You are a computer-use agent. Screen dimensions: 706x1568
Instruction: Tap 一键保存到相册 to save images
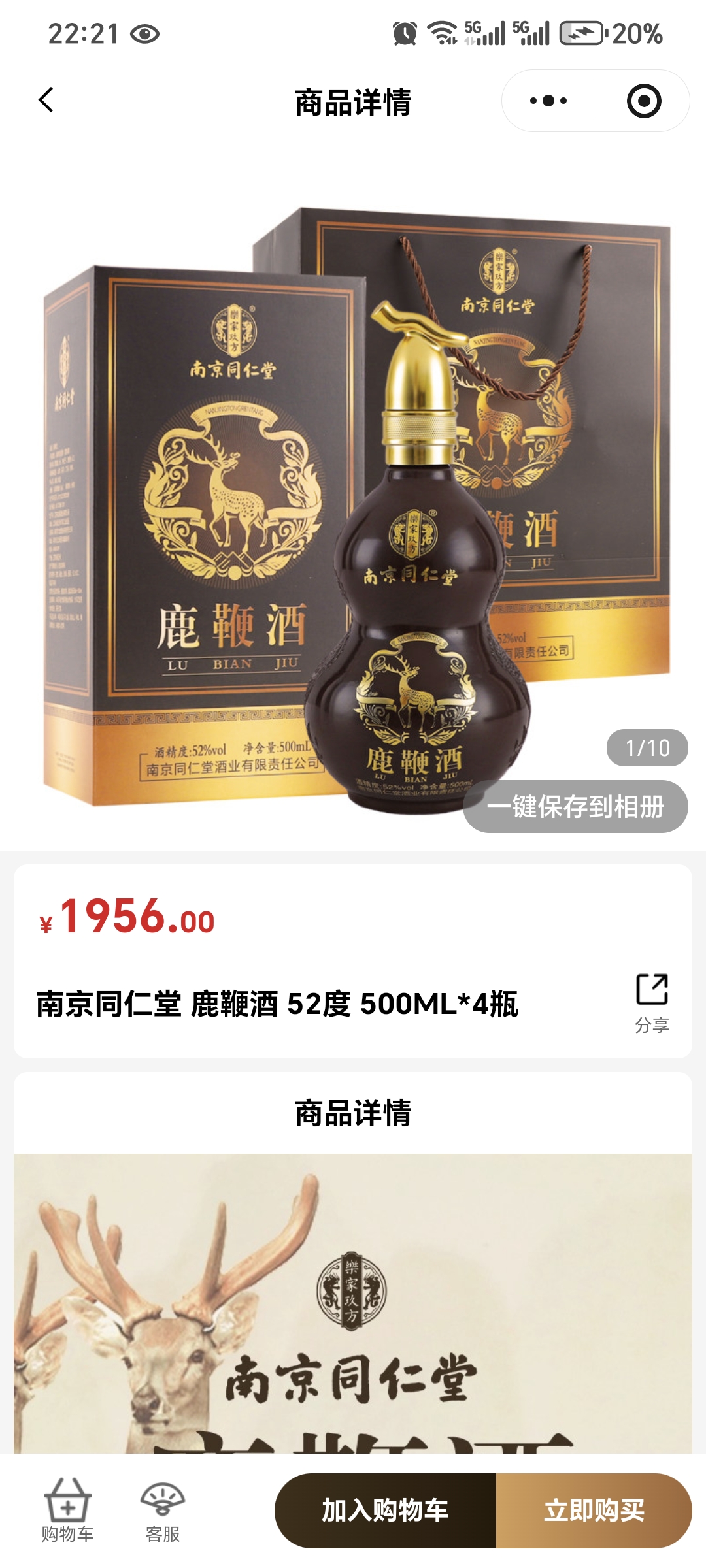point(575,806)
